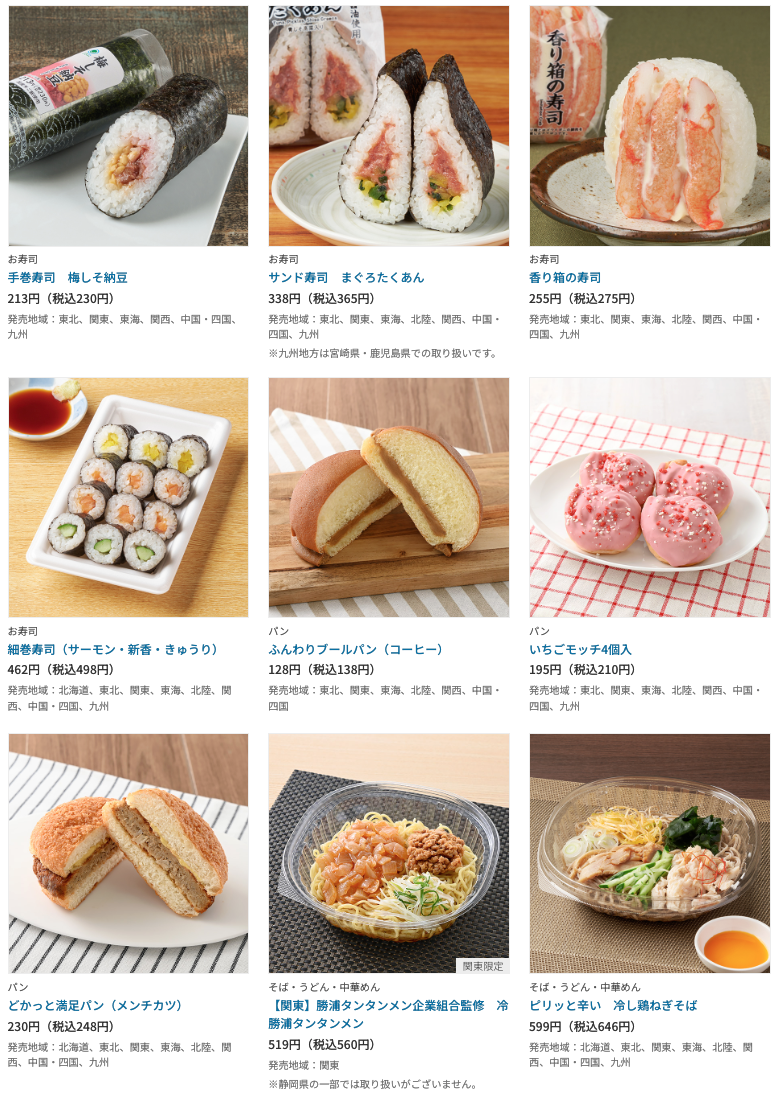Select the いちごモッチ4個入 title link
Viewport: 776px width, 1095px height.
point(580,649)
